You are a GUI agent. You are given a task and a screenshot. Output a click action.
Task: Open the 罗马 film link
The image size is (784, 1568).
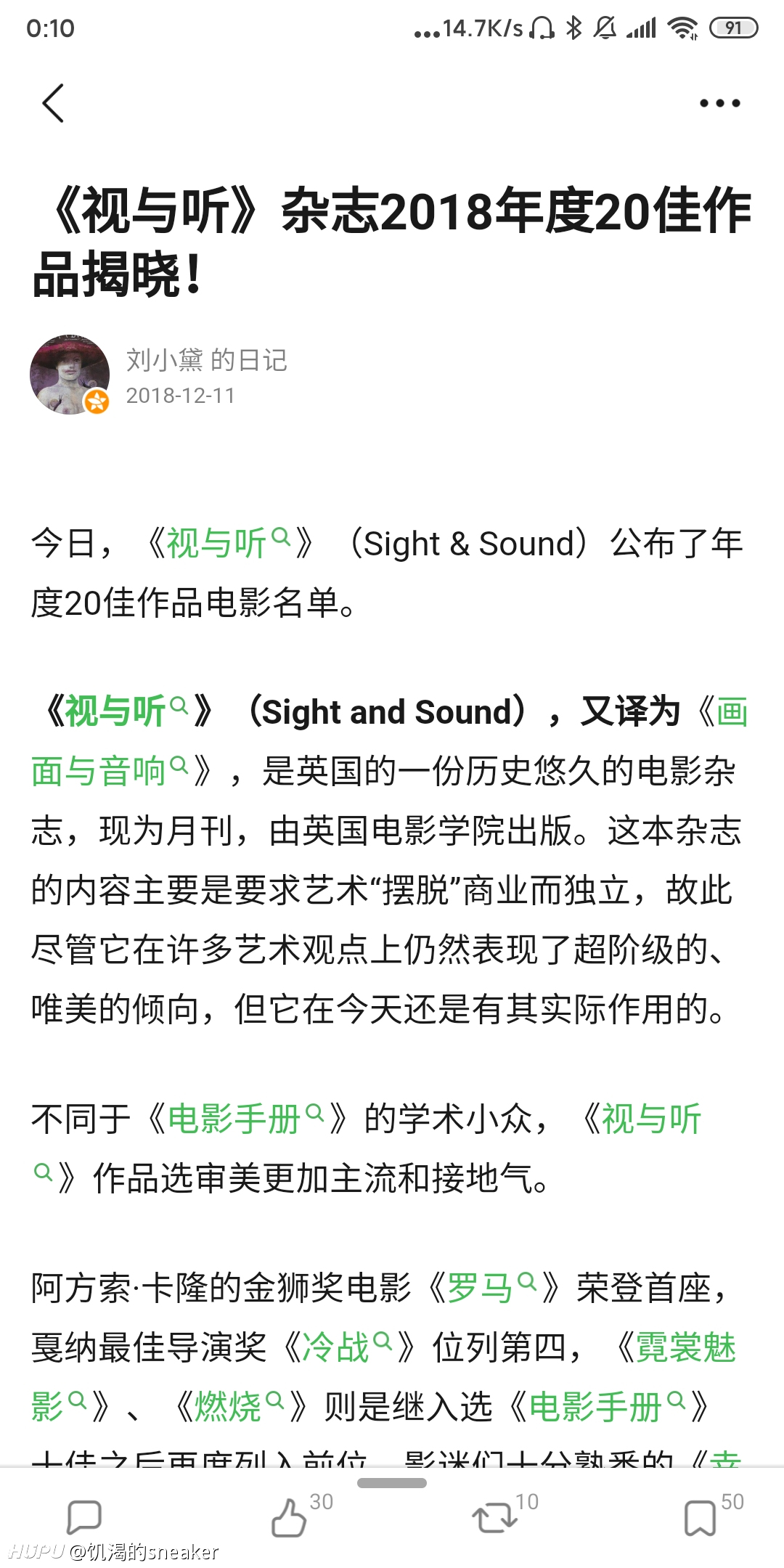coord(491,1288)
